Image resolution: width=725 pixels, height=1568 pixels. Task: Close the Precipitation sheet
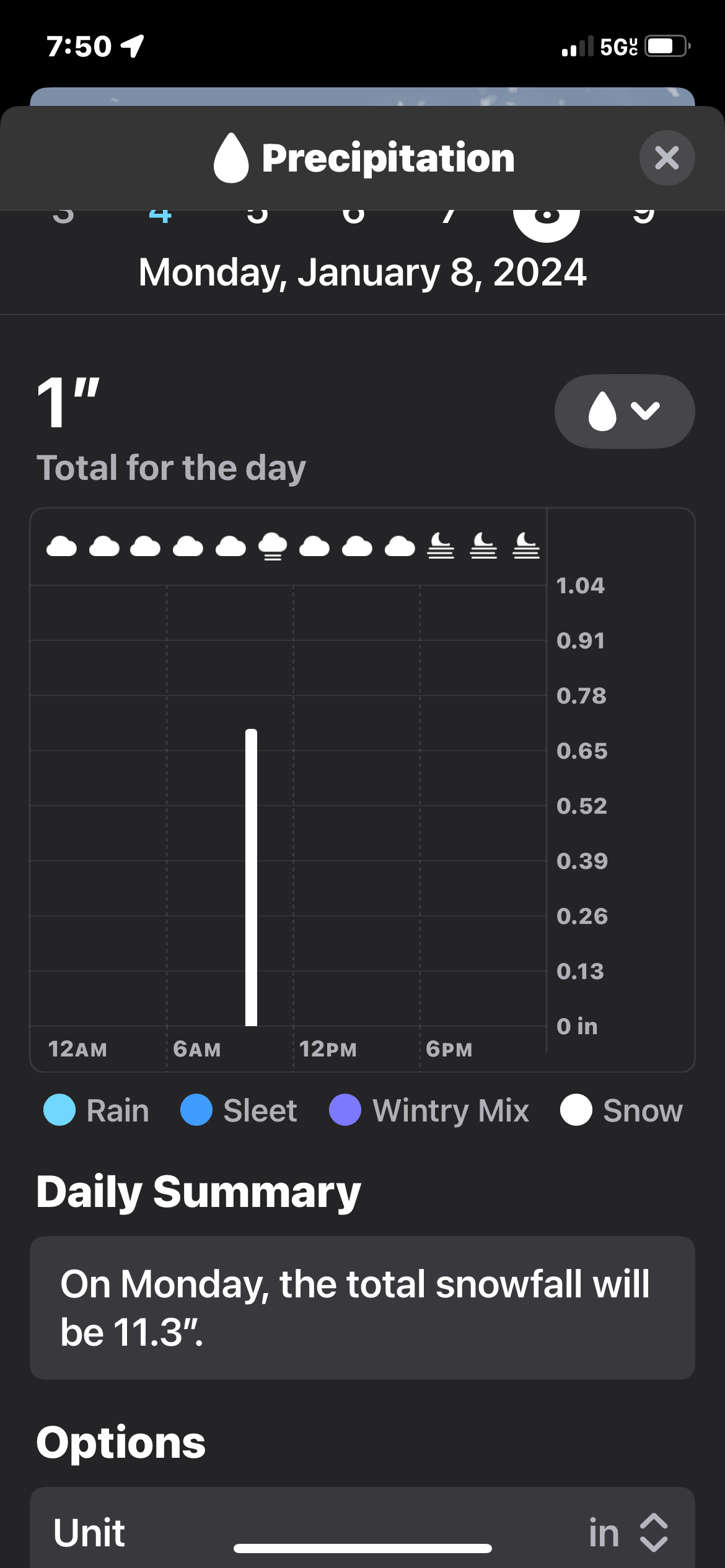coord(667,158)
